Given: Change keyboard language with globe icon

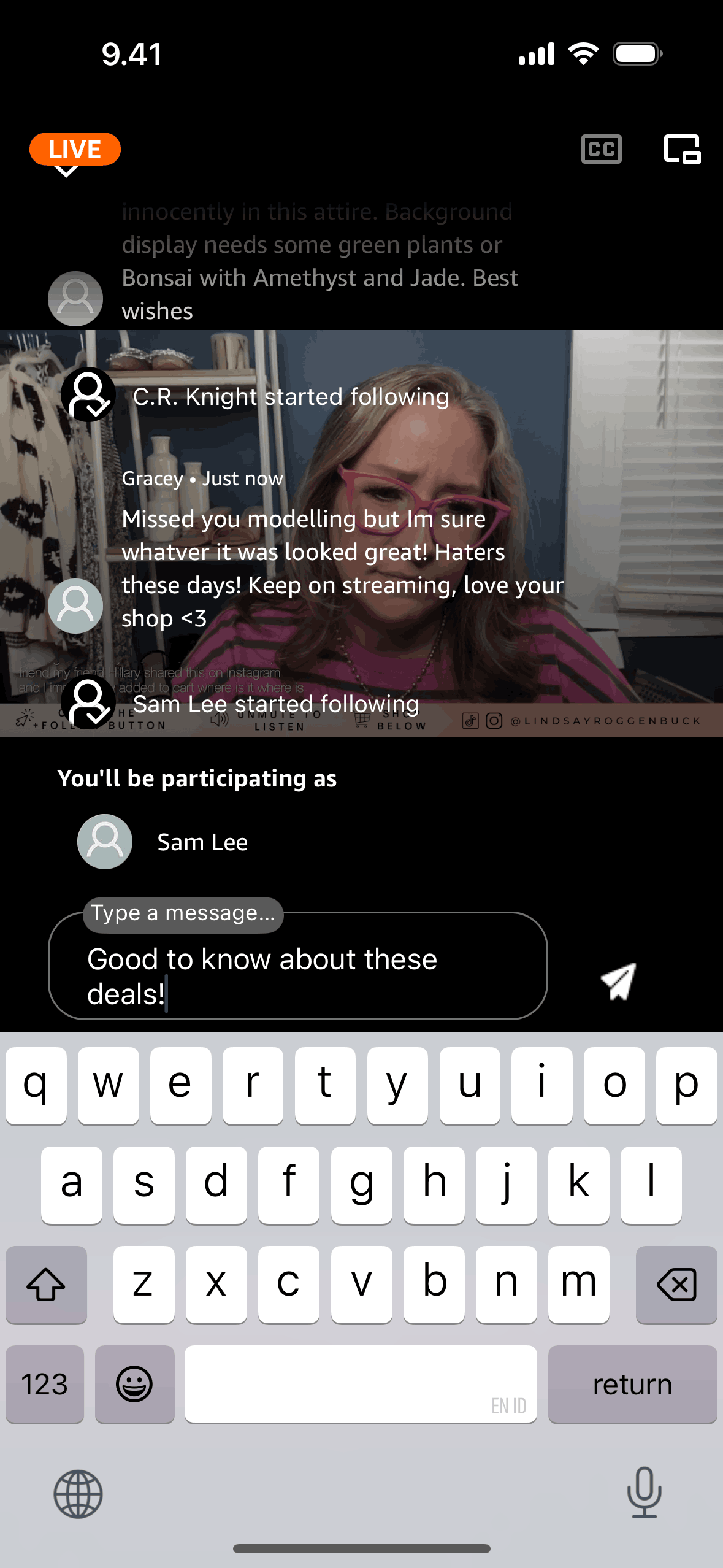Looking at the screenshot, I should coord(78,1494).
